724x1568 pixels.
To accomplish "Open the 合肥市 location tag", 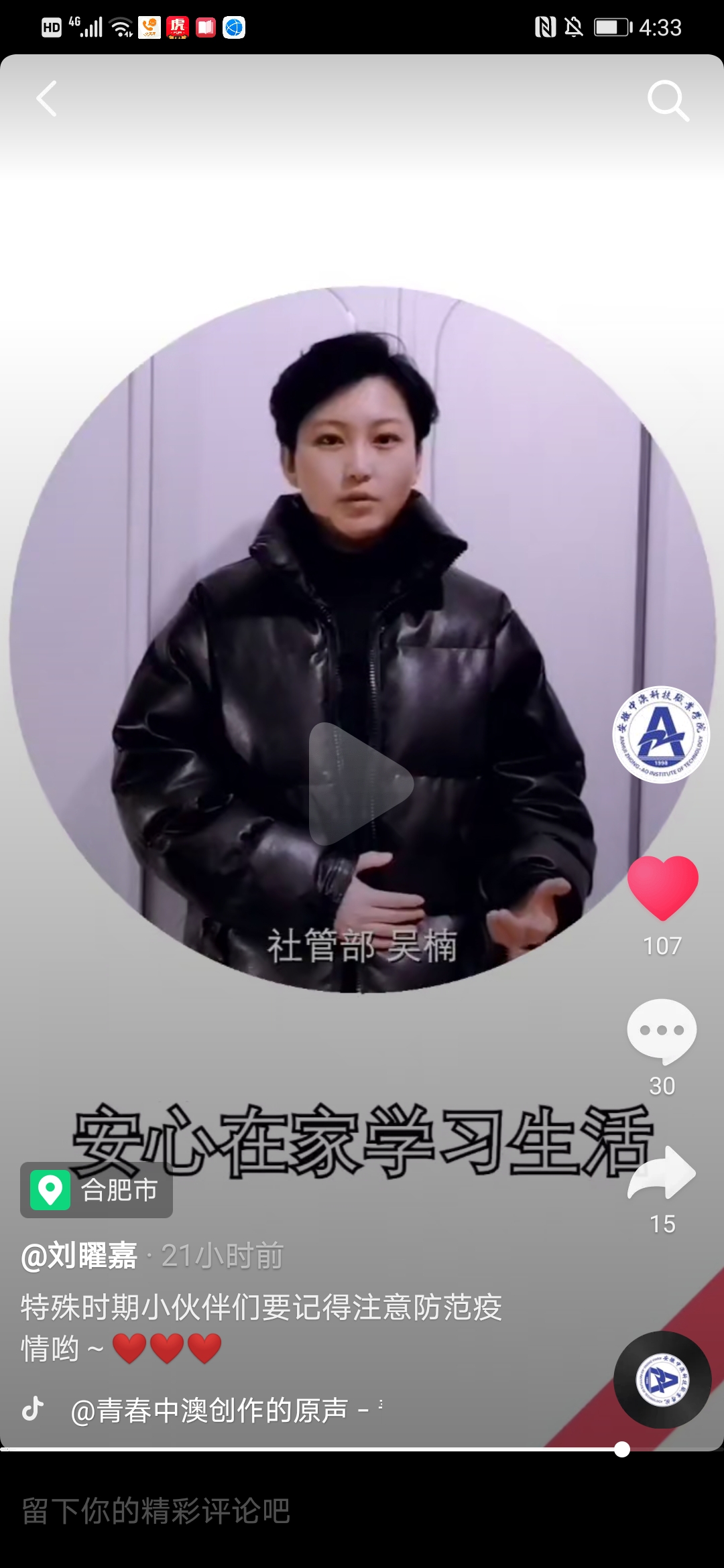I will pyautogui.click(x=97, y=1190).
